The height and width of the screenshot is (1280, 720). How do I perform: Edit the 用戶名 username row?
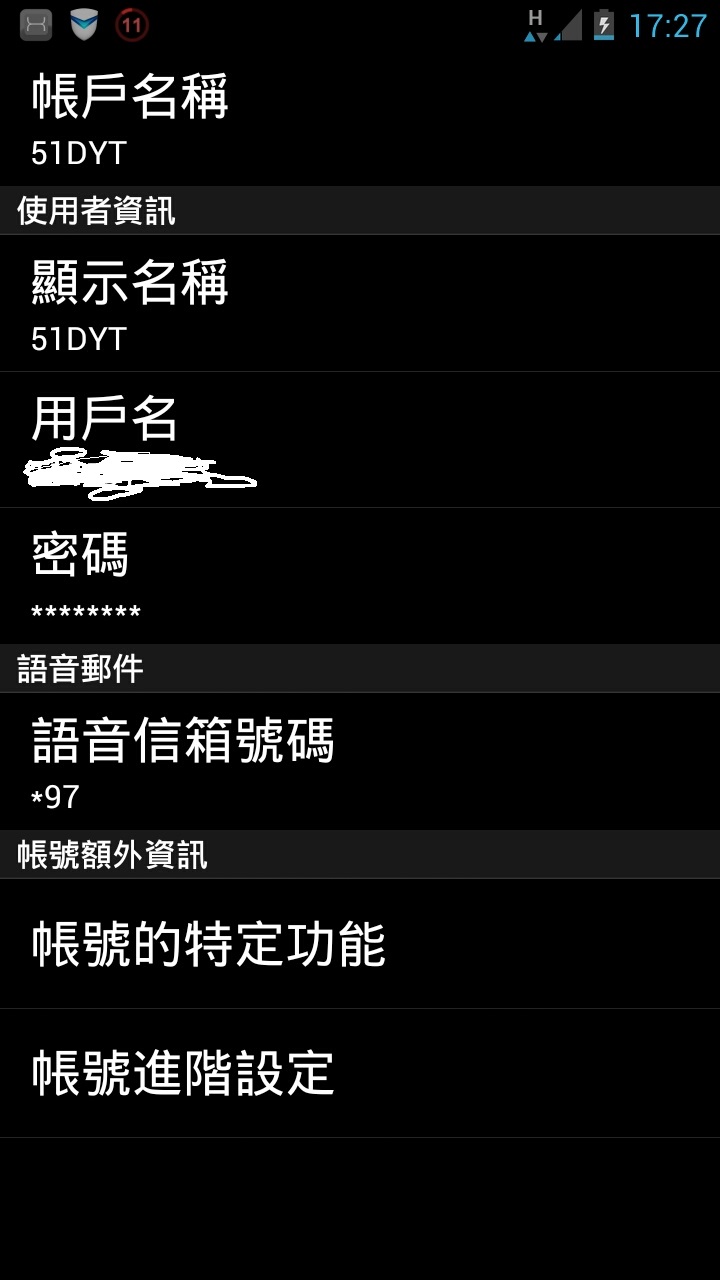(360, 440)
